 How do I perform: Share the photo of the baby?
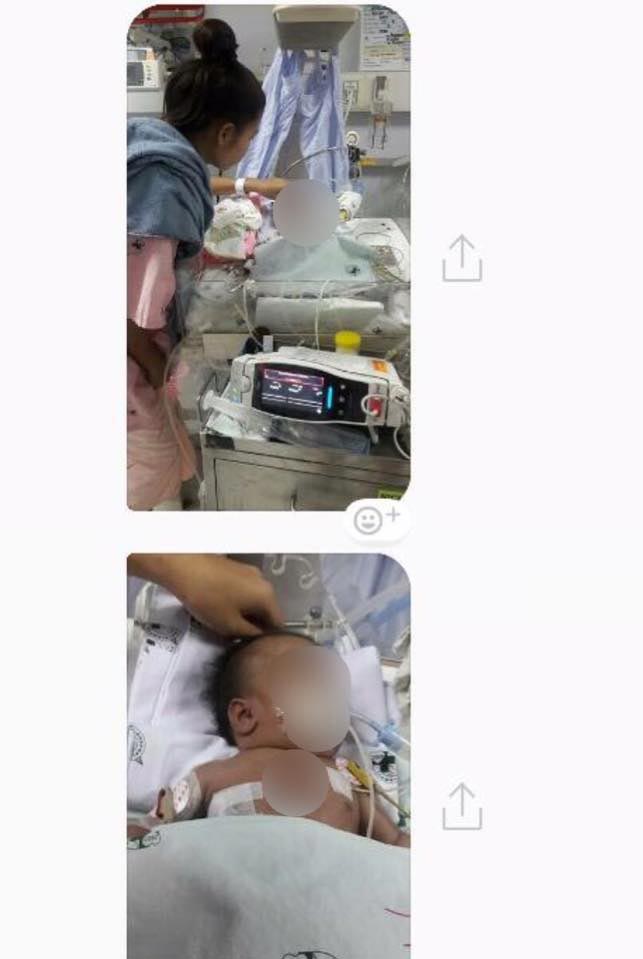pos(462,806)
